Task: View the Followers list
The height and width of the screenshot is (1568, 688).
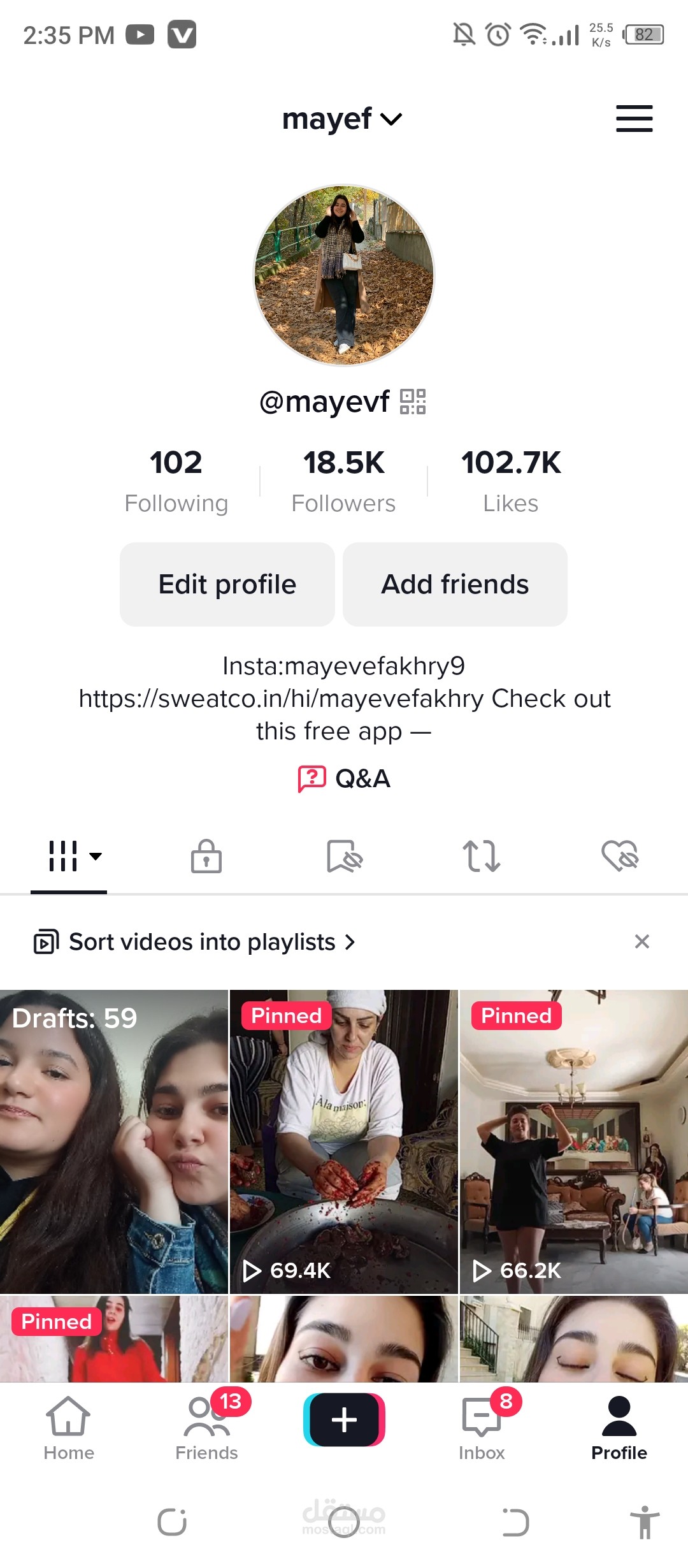Action: [343, 481]
